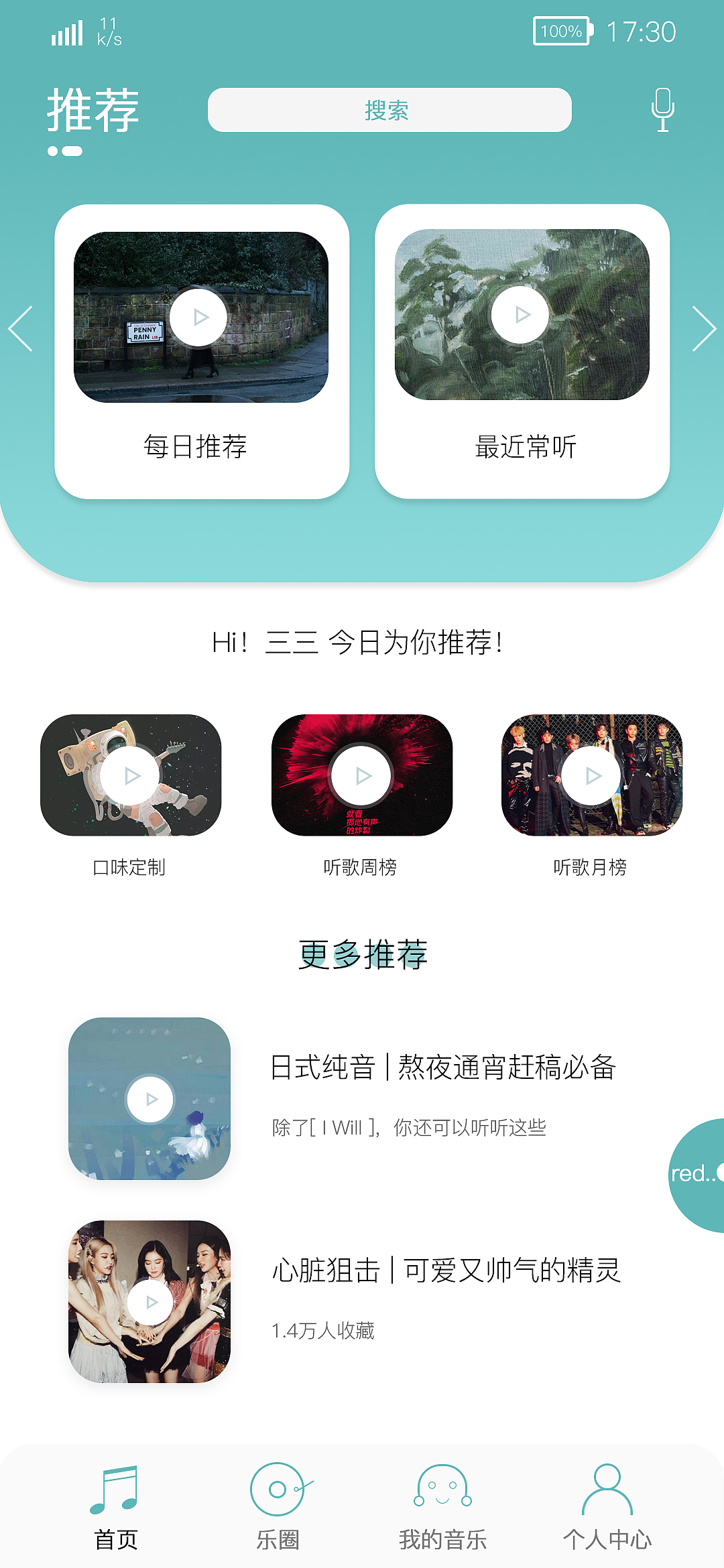Tap the battery status icon

562,31
